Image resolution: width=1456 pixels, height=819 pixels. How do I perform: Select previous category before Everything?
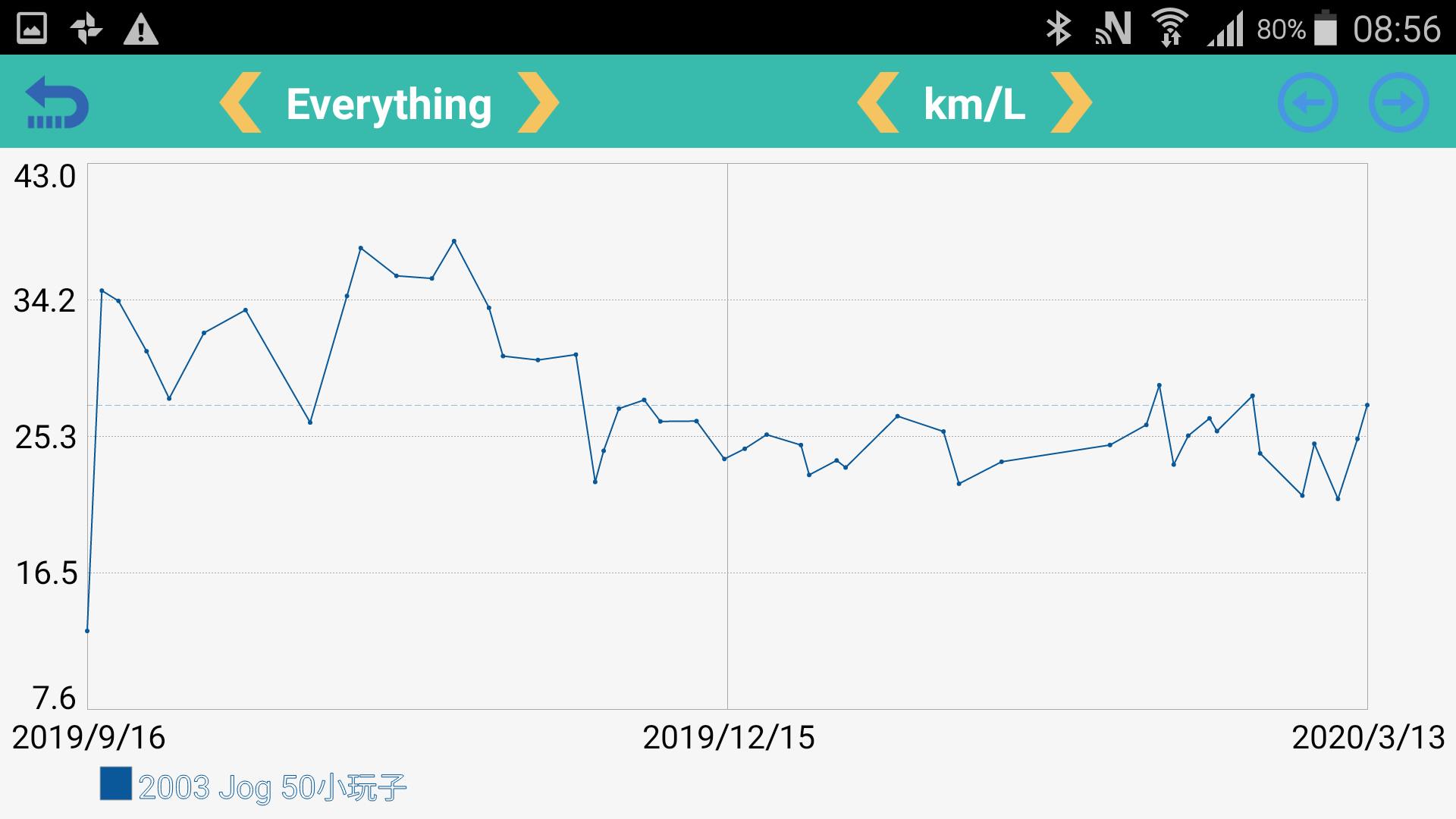tap(241, 102)
